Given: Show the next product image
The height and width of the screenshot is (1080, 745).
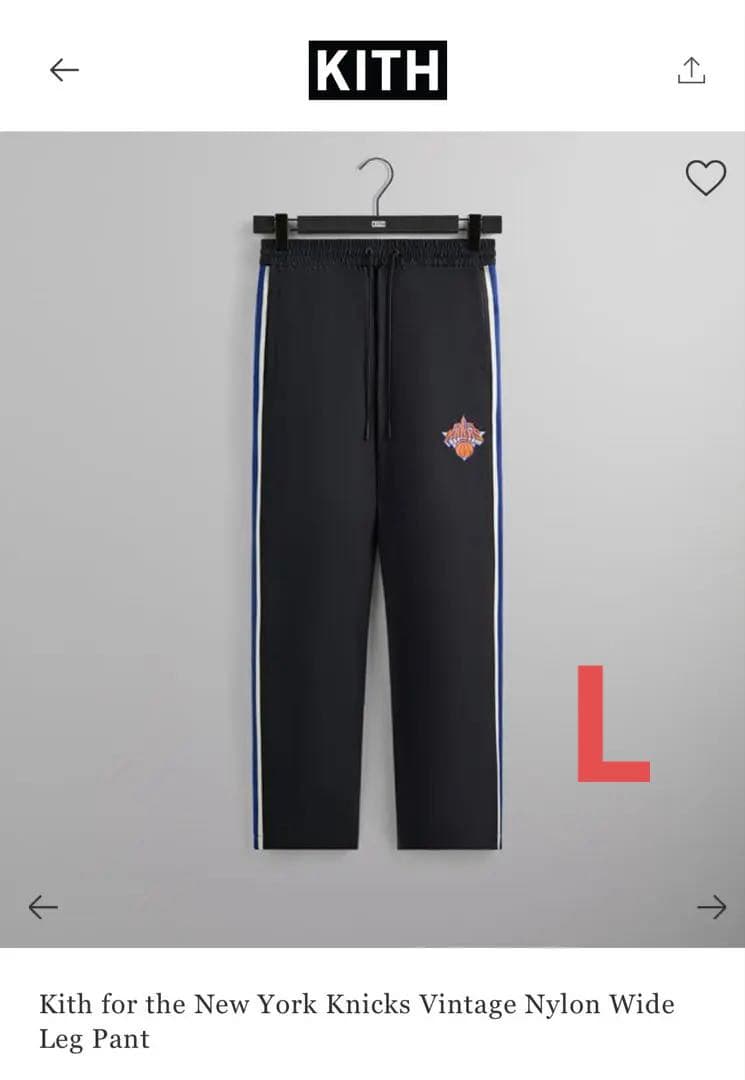Looking at the screenshot, I should tap(711, 907).
